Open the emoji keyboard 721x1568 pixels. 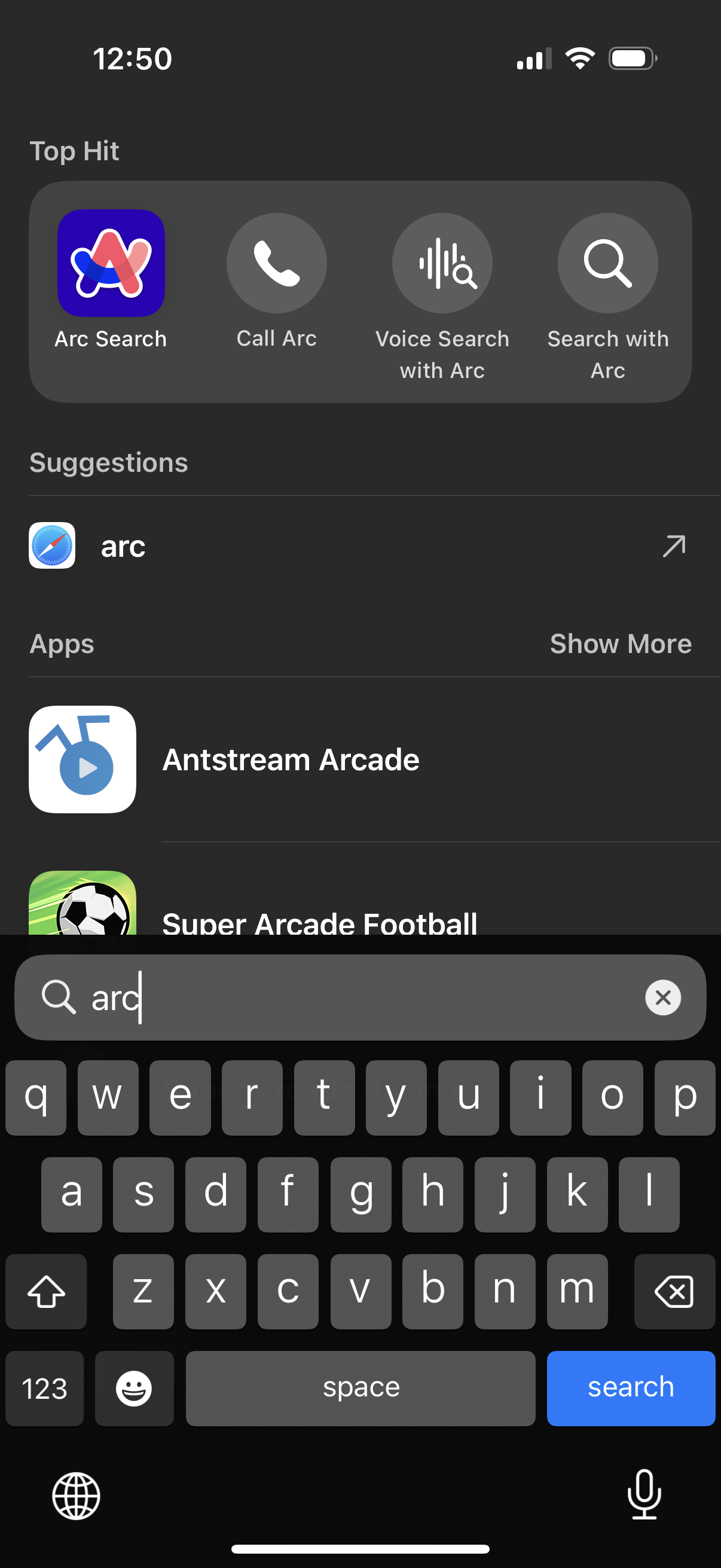pyautogui.click(x=134, y=1388)
